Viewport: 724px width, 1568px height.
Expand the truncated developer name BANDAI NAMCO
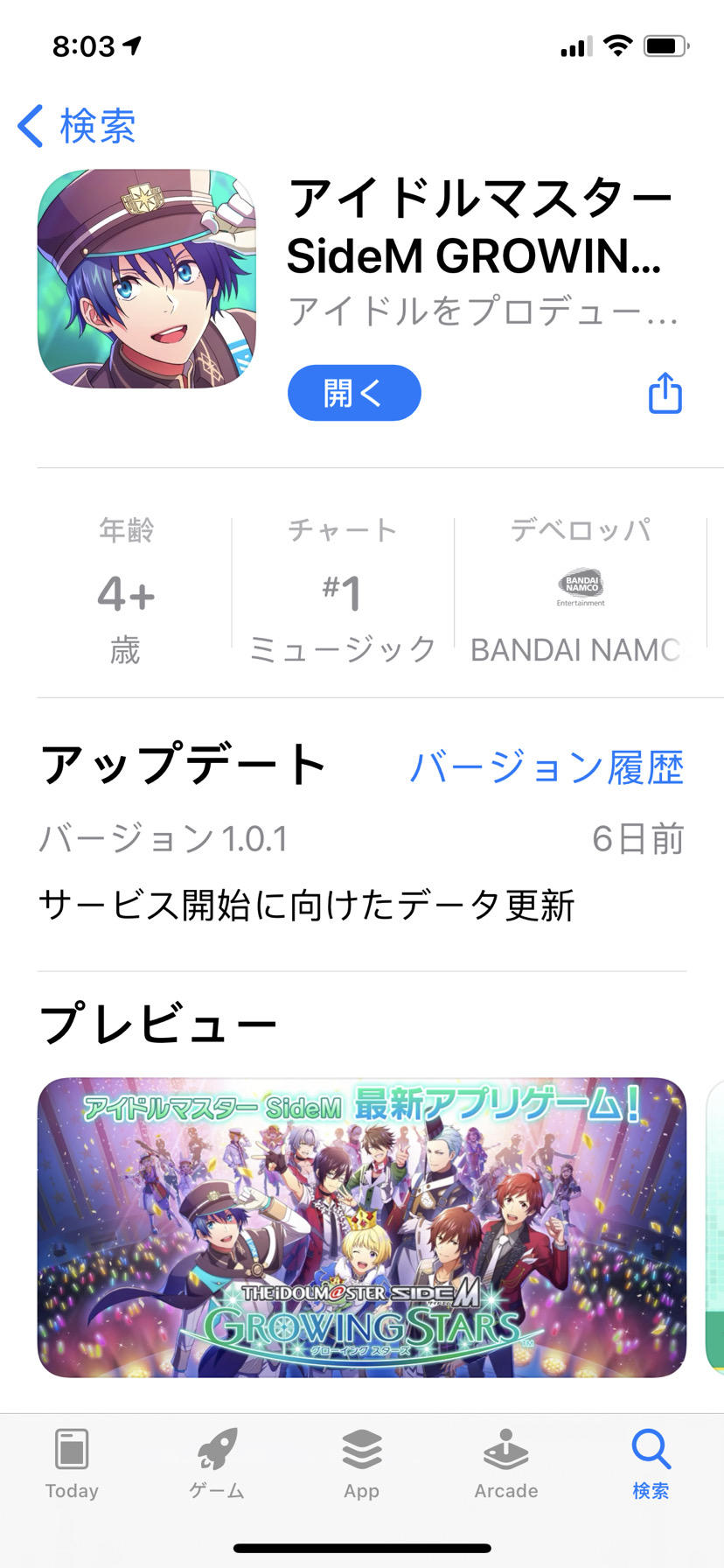click(x=580, y=649)
